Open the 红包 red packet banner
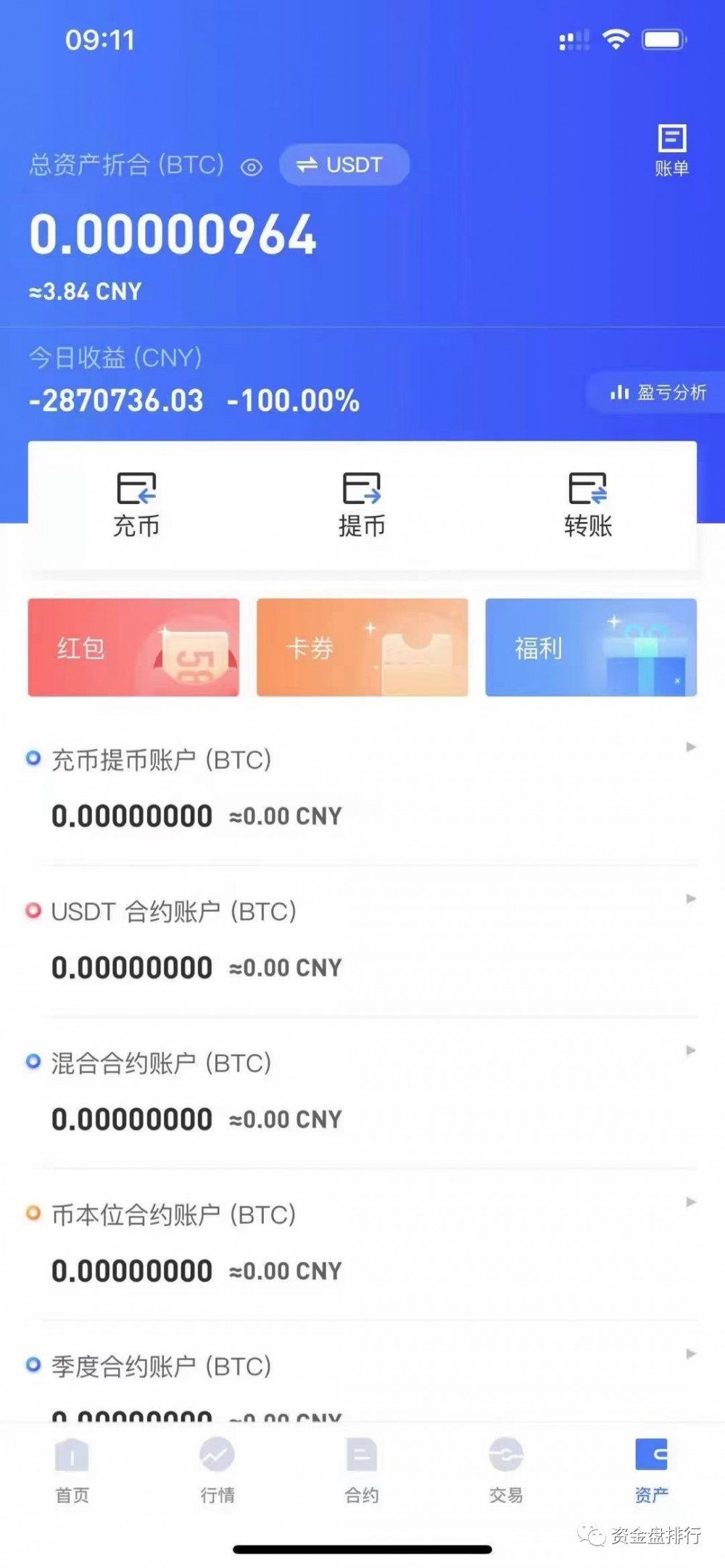725x1568 pixels. (133, 647)
